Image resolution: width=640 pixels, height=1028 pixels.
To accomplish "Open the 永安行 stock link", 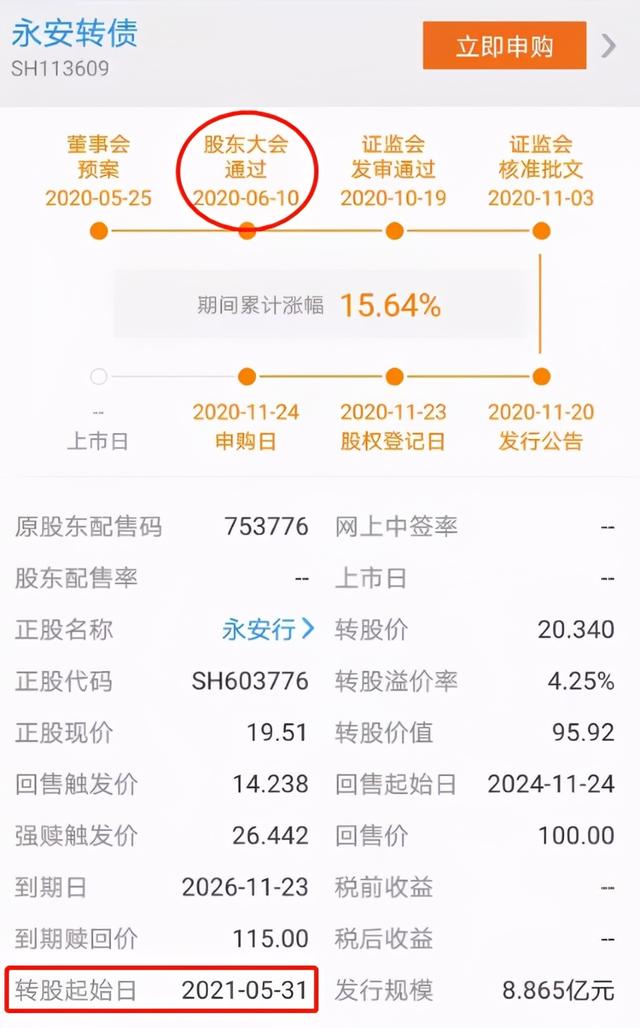I will point(268,629).
